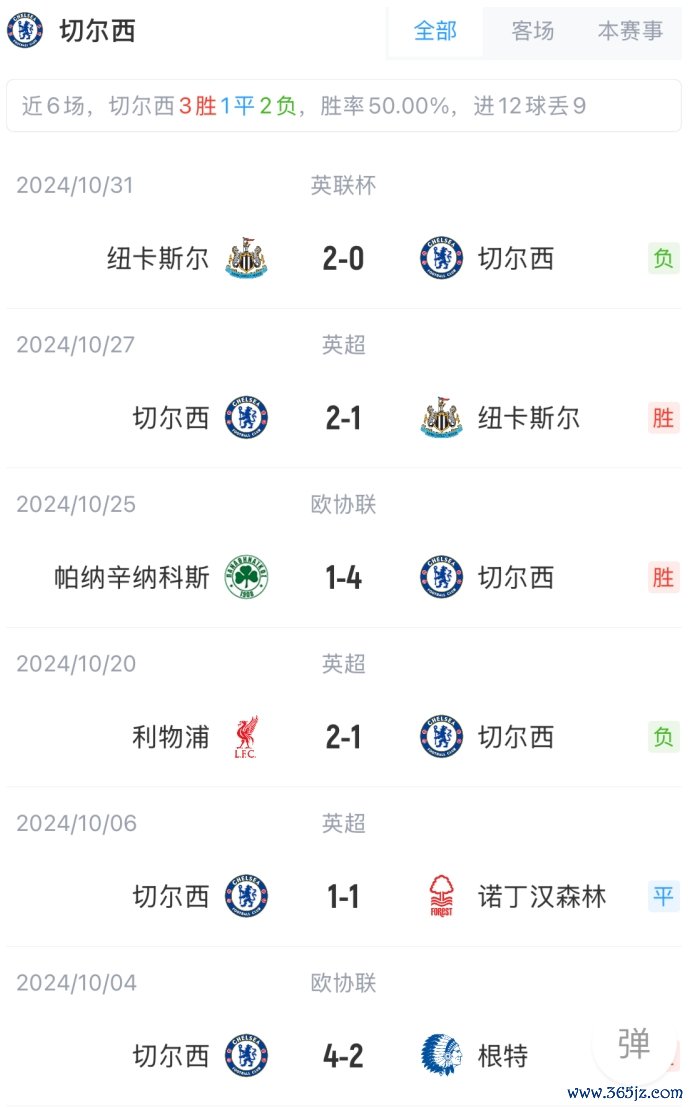This screenshot has width=690, height=1108.
Task: Switch to the 客场 tab
Action: [x=532, y=31]
